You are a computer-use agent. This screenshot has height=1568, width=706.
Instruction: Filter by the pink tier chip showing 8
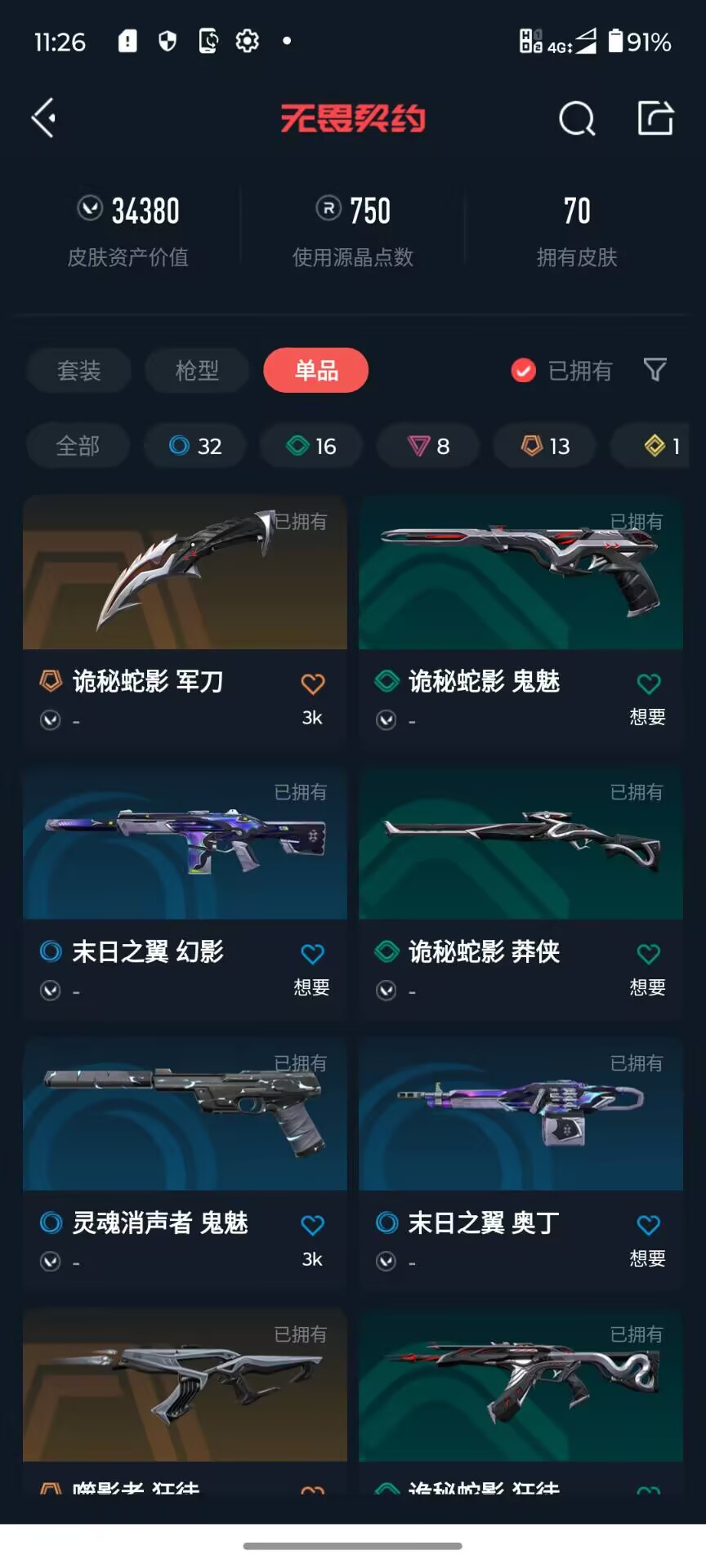coord(428,446)
